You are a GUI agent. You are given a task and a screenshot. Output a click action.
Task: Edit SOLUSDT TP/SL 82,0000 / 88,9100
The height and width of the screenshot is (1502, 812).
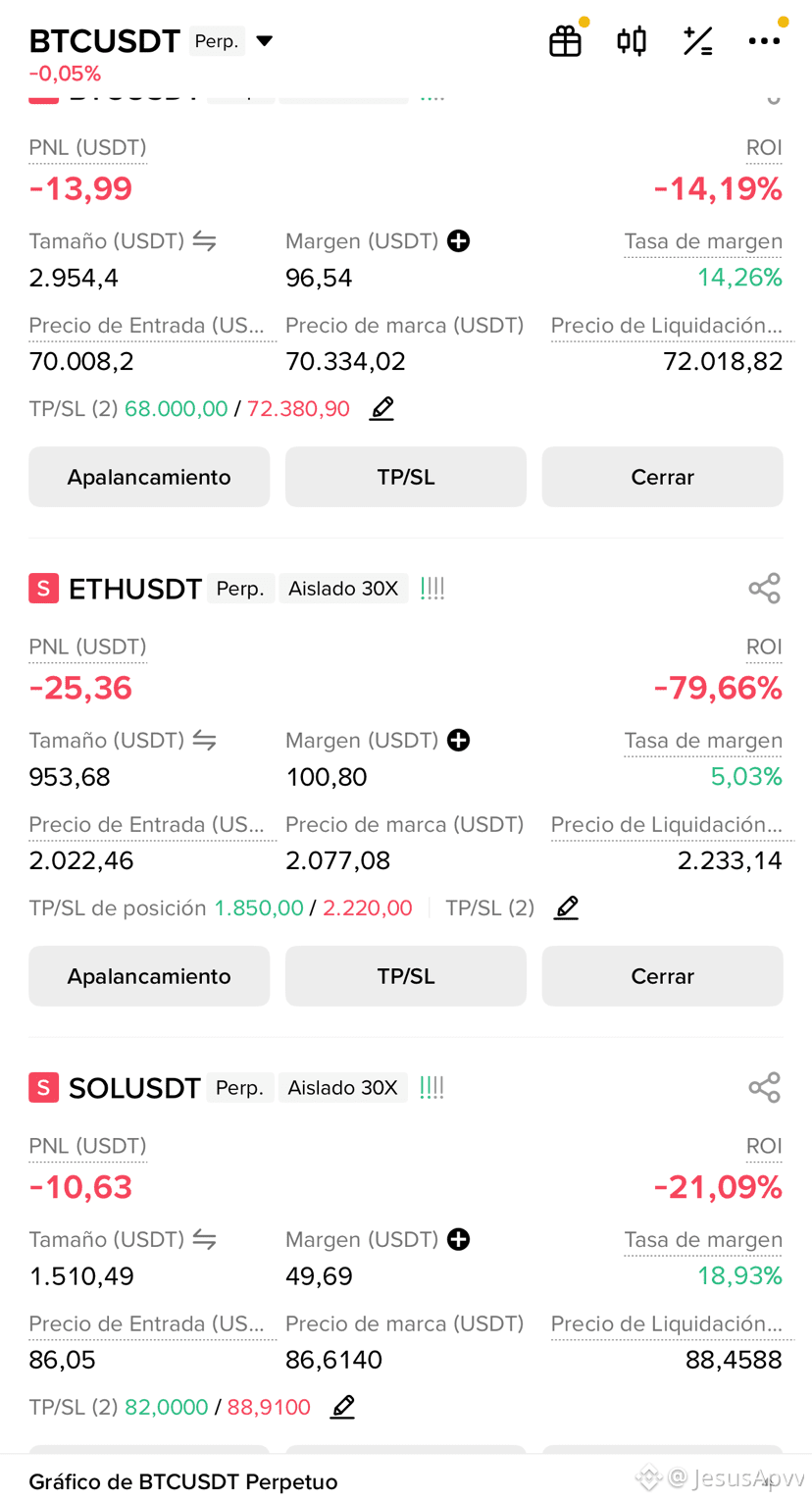pos(342,1407)
